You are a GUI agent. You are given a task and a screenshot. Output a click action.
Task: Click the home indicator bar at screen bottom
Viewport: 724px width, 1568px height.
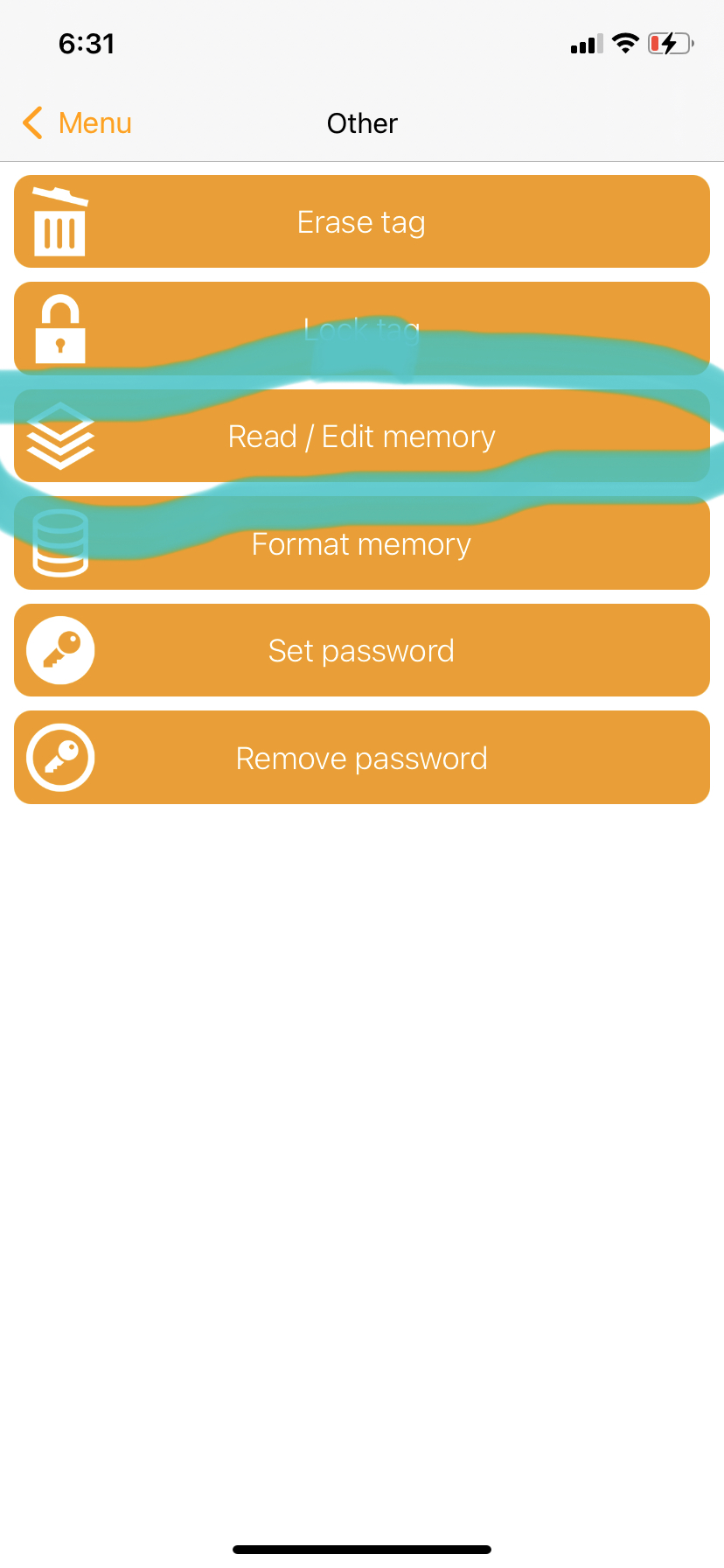coord(361,1547)
